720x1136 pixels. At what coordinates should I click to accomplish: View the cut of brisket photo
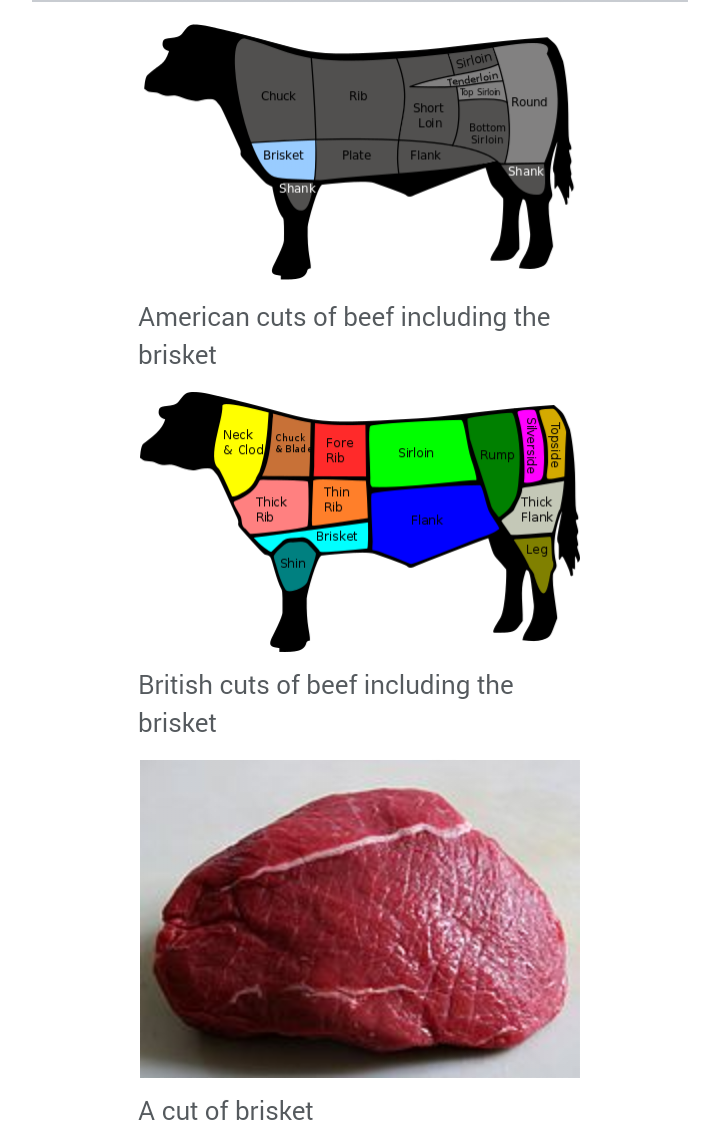(x=359, y=918)
